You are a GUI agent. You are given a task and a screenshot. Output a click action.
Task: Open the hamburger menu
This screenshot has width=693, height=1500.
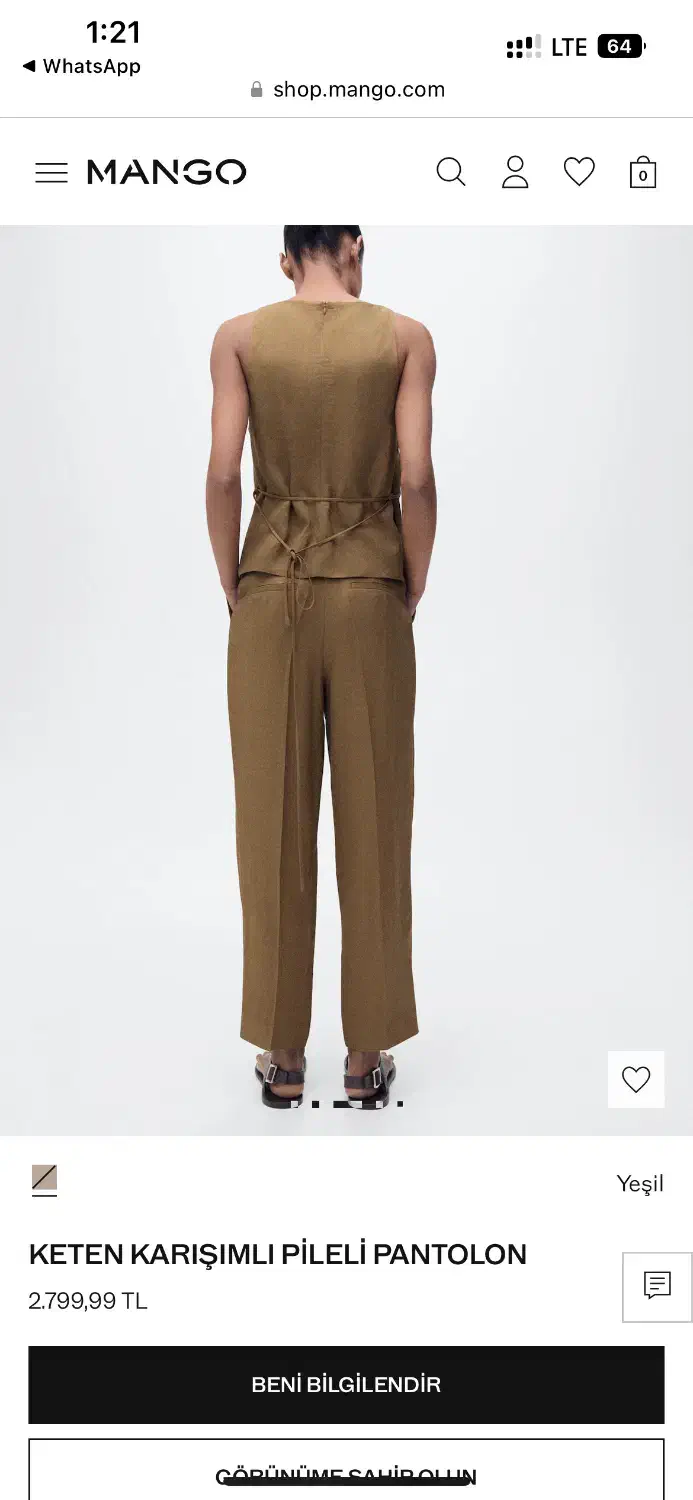(x=51, y=173)
